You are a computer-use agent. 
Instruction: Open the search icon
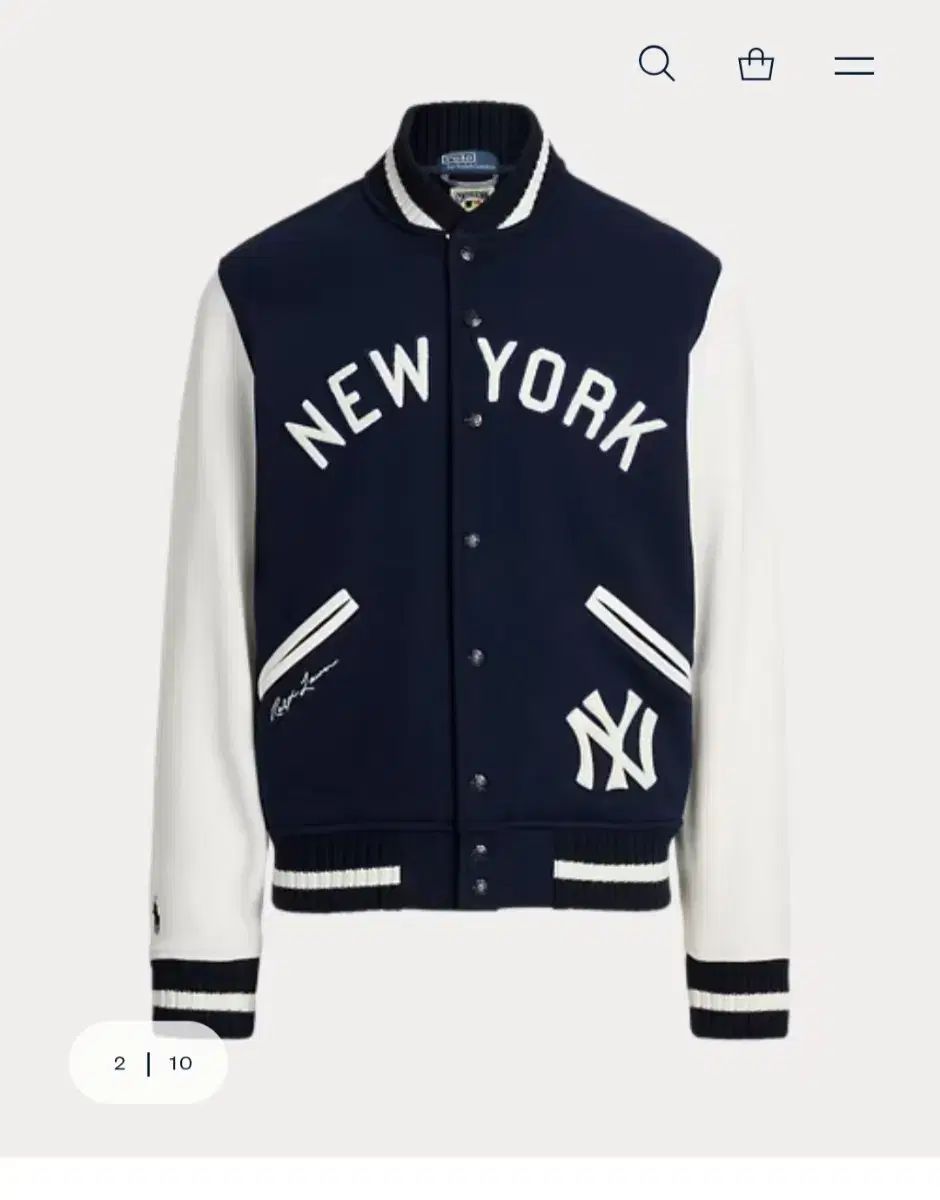point(656,64)
